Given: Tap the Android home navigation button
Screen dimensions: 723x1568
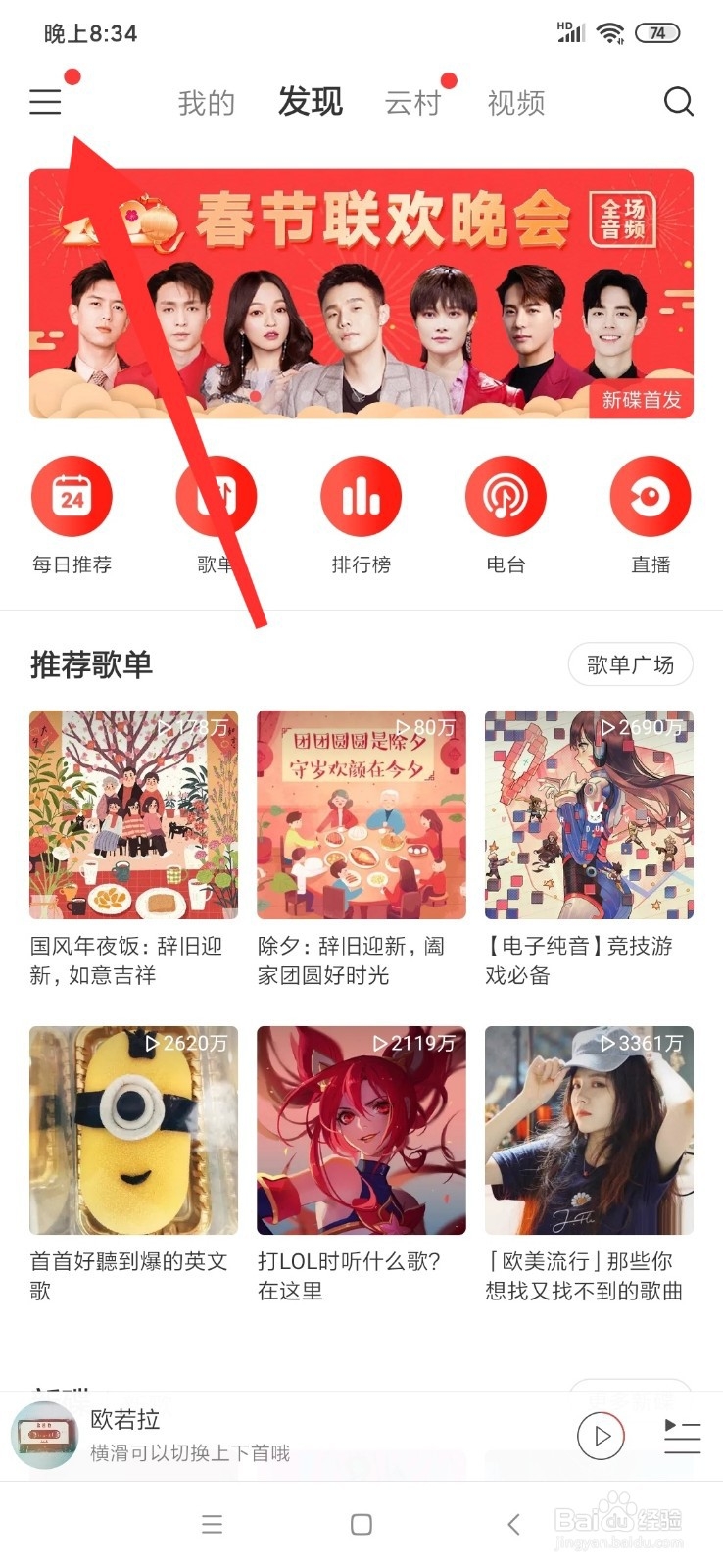Looking at the screenshot, I should 361,1525.
